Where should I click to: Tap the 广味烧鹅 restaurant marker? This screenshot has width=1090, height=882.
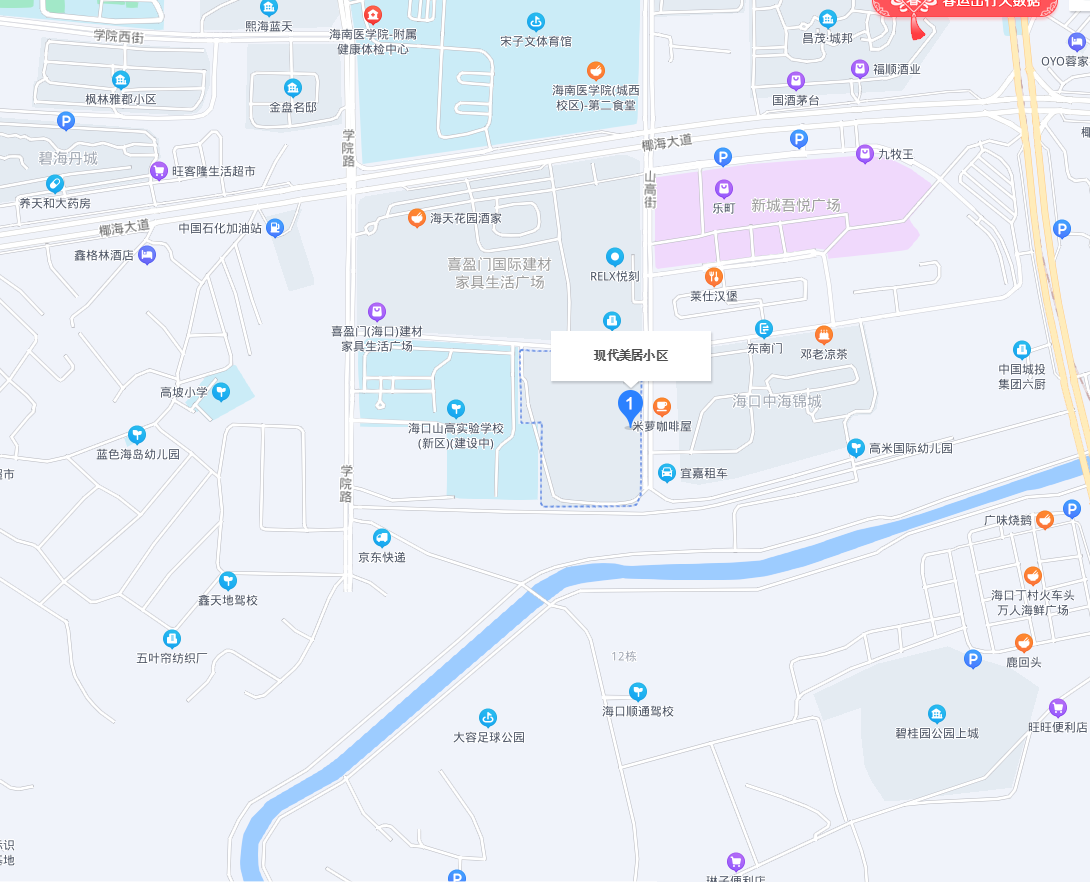[1044, 520]
